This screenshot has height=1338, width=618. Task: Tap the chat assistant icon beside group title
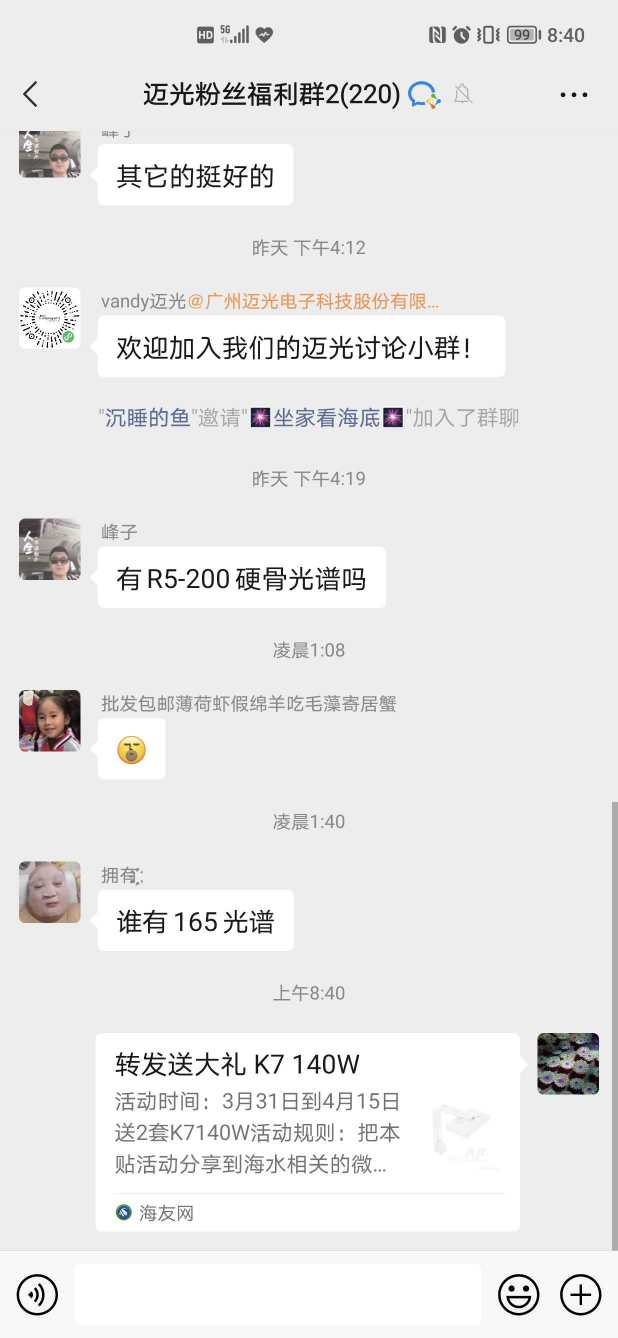[424, 95]
